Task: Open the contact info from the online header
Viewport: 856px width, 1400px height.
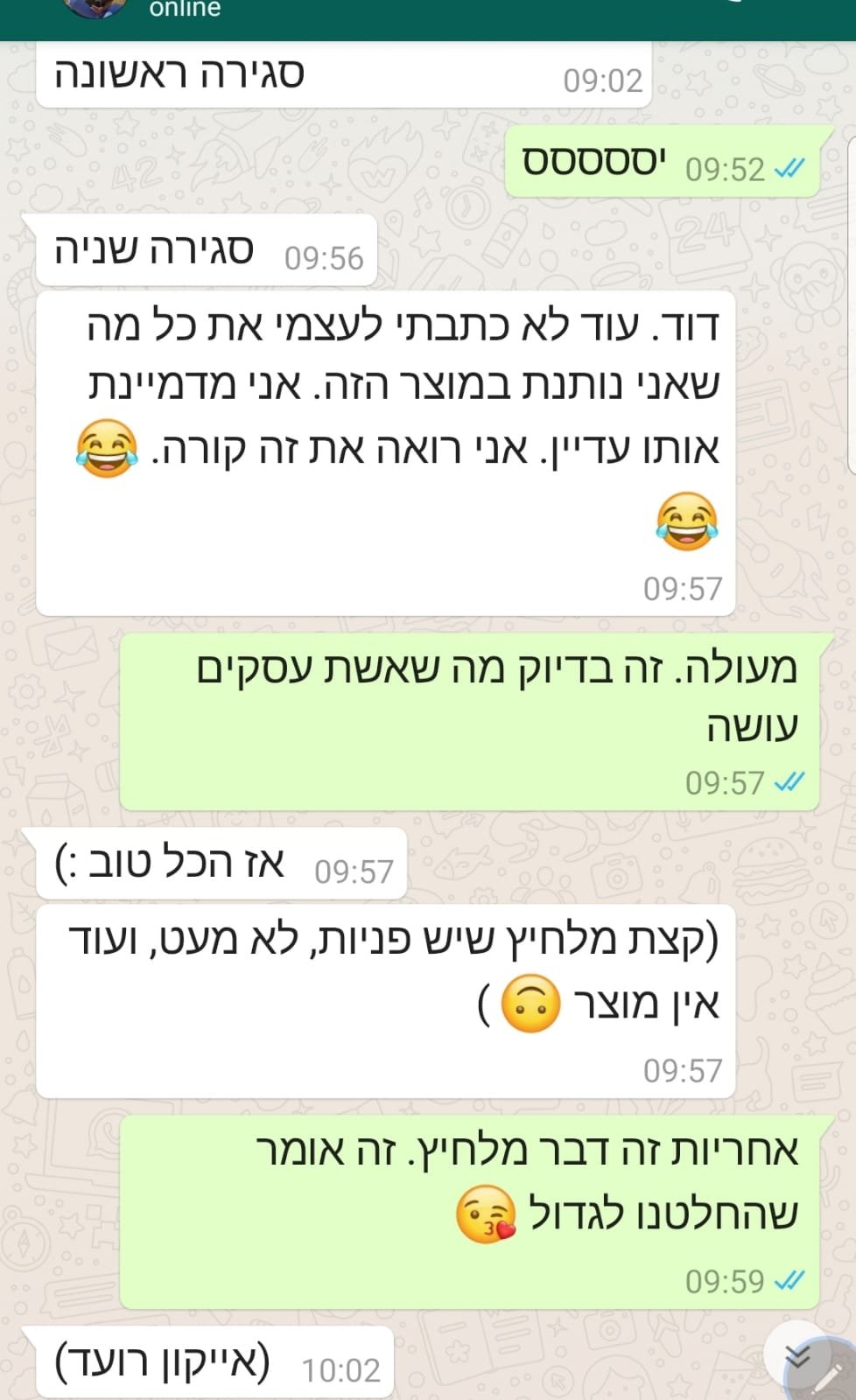Action: coord(185,10)
